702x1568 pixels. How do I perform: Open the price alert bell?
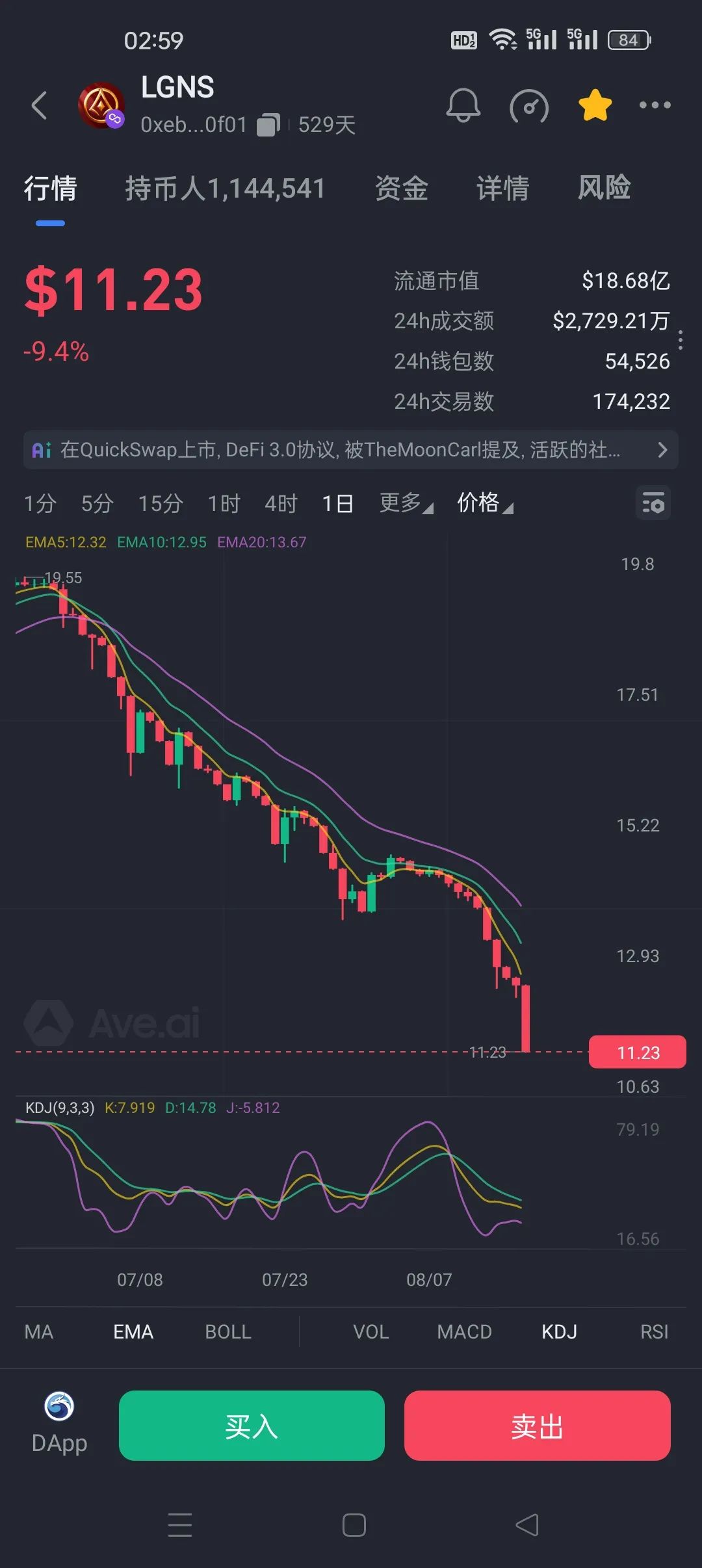(x=463, y=105)
